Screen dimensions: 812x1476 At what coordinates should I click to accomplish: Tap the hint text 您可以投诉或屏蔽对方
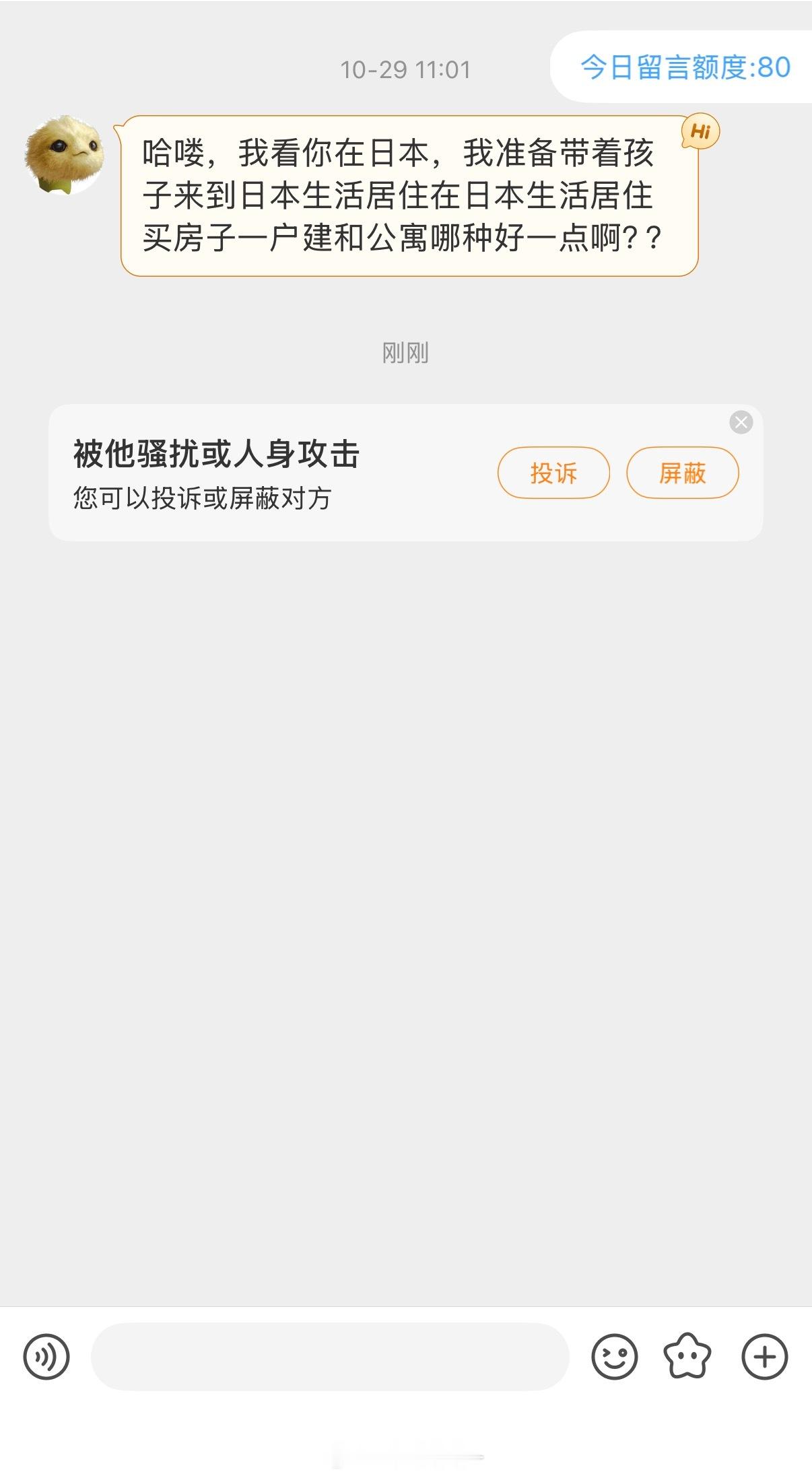tap(205, 498)
